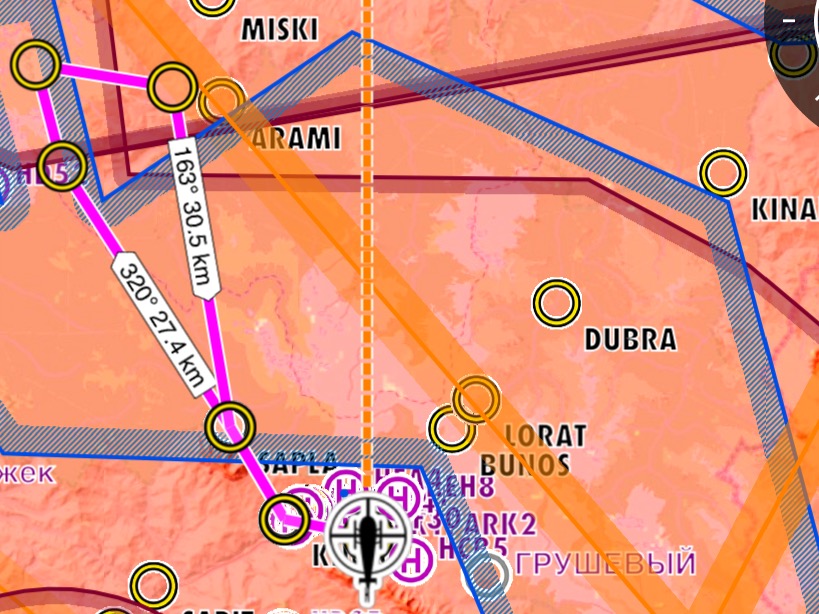The height and width of the screenshot is (614, 819).
Task: Select the KINA waypoint marker
Action: (722, 173)
